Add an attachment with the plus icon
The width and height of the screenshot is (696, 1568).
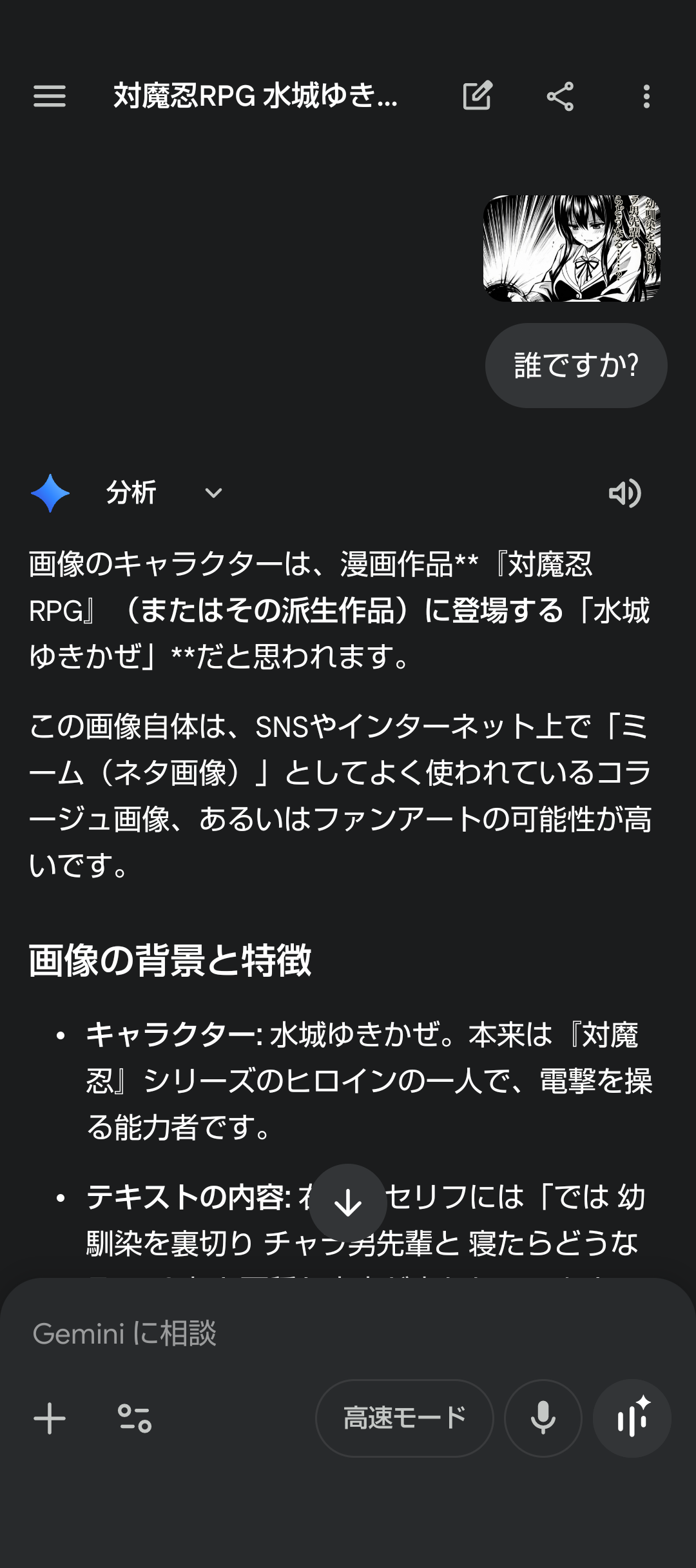point(50,1418)
